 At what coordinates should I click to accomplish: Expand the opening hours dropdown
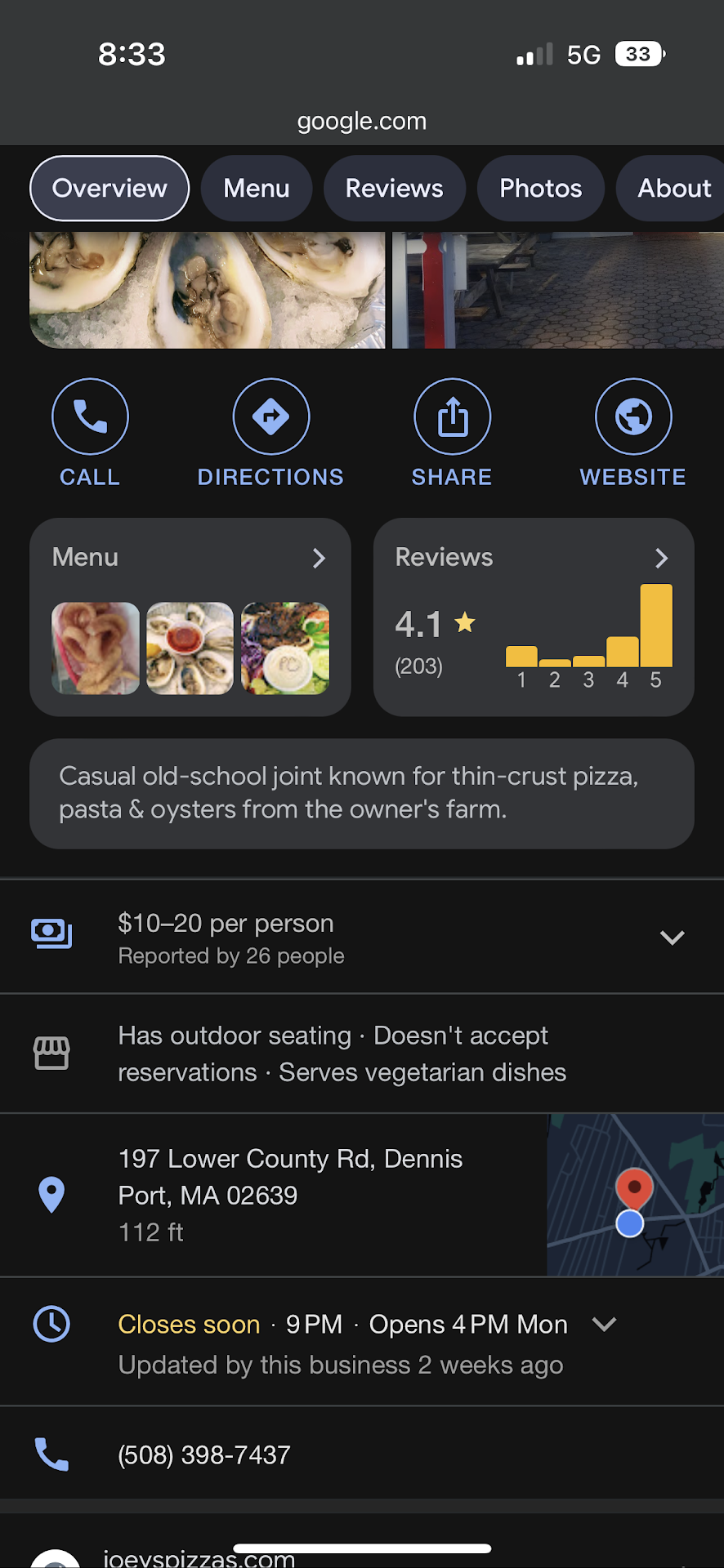(604, 1325)
